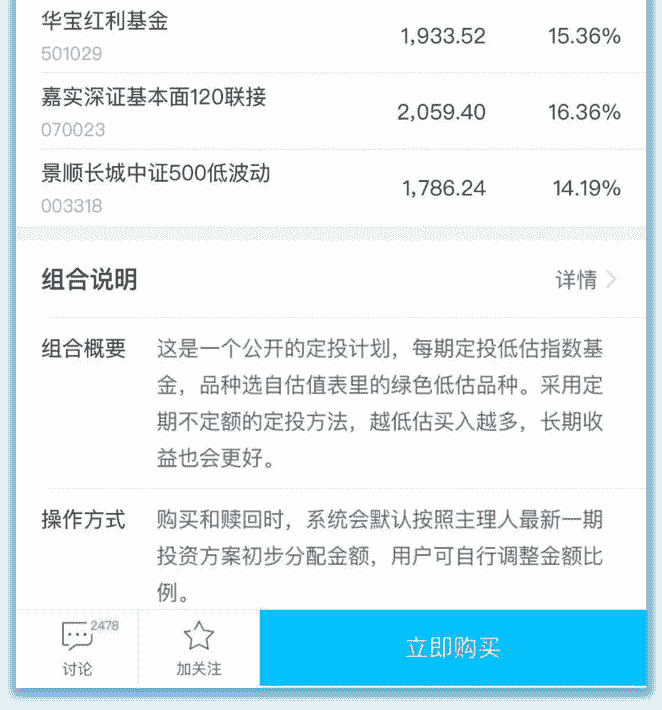This screenshot has width=662, height=710.
Task: Open the 讨论 discussion section
Action: point(77,648)
